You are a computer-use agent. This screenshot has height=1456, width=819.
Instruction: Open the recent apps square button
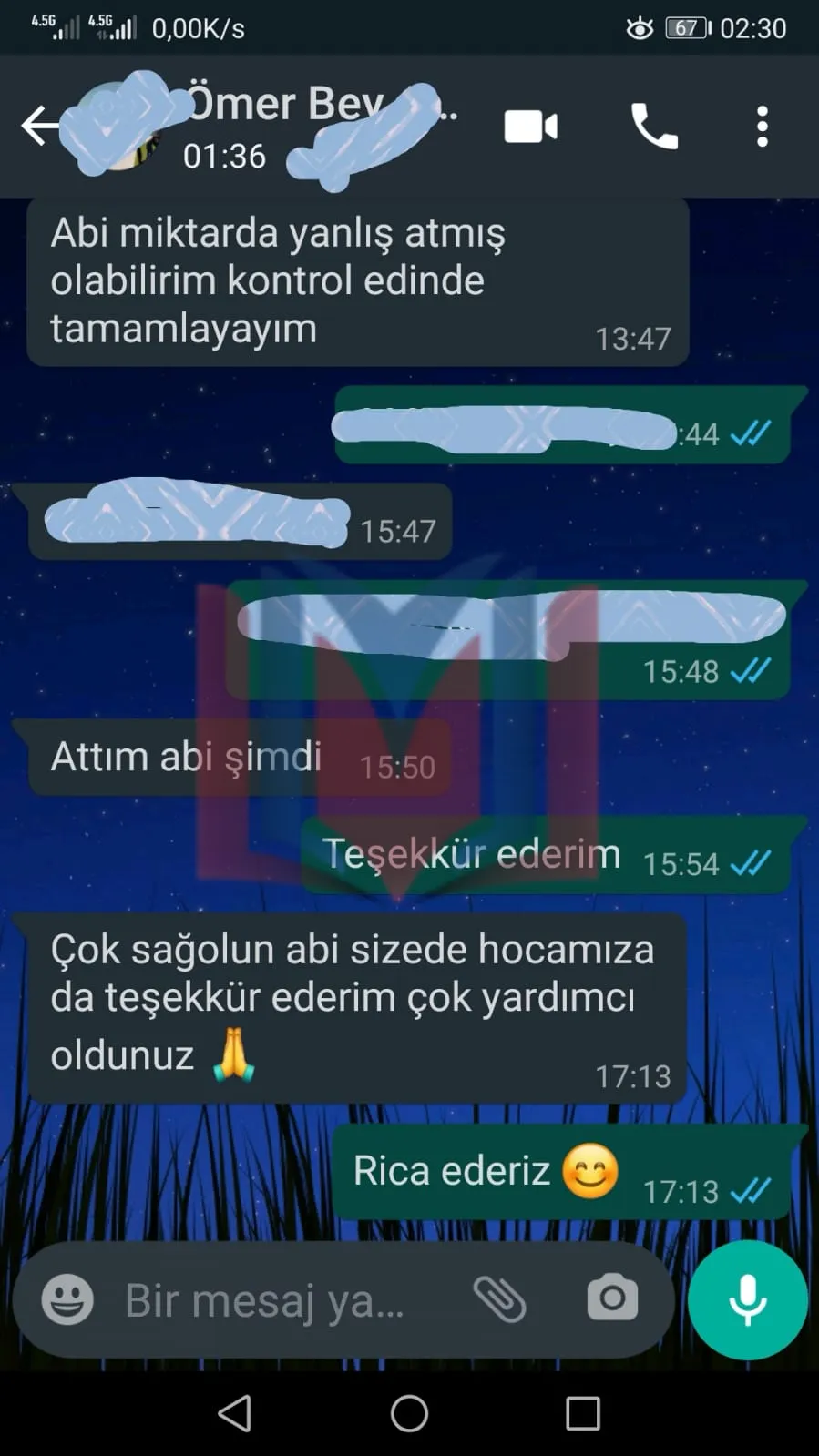(x=583, y=1414)
